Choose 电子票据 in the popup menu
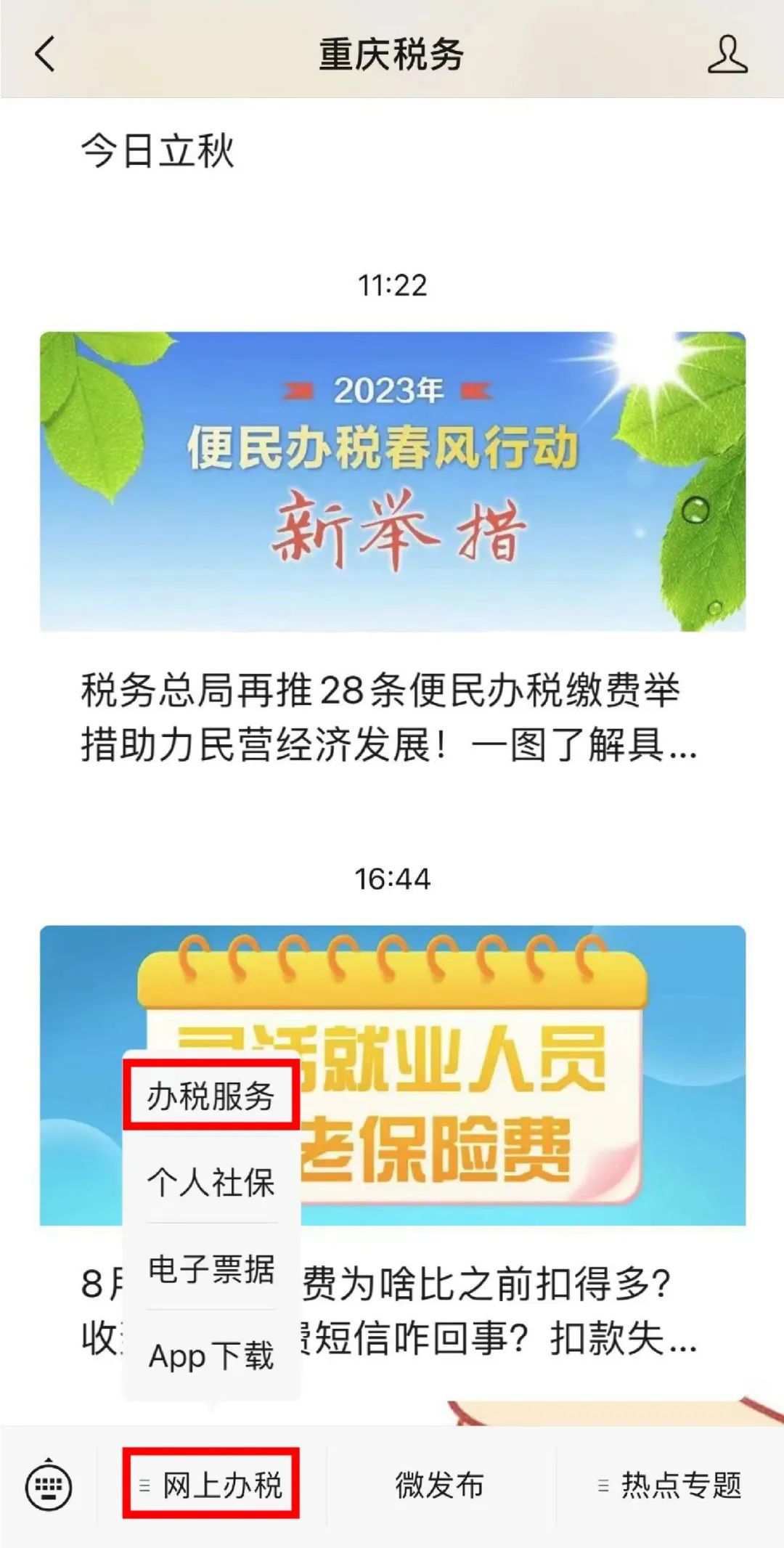 [211, 1269]
